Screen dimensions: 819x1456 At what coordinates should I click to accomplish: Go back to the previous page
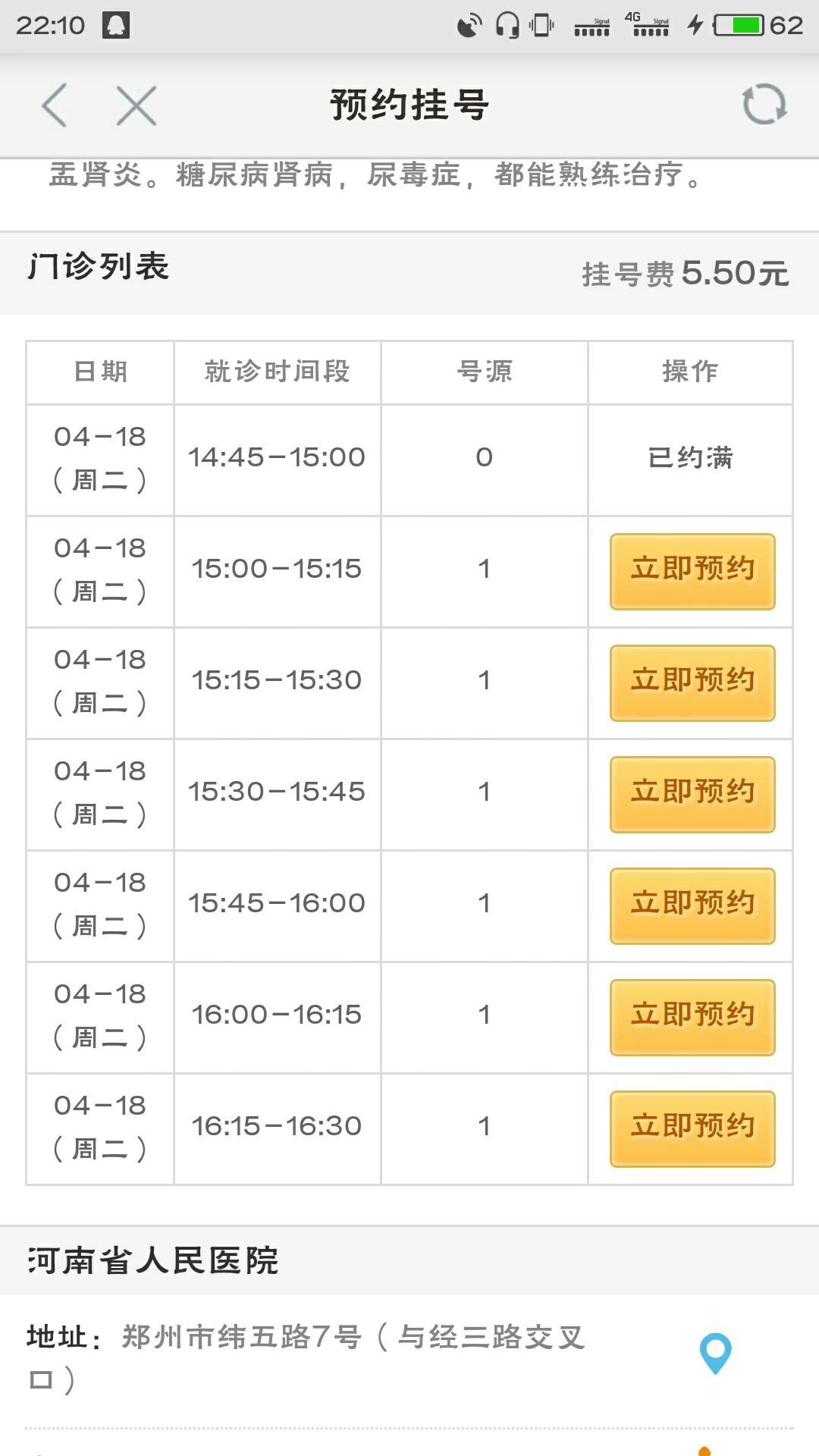[x=55, y=105]
